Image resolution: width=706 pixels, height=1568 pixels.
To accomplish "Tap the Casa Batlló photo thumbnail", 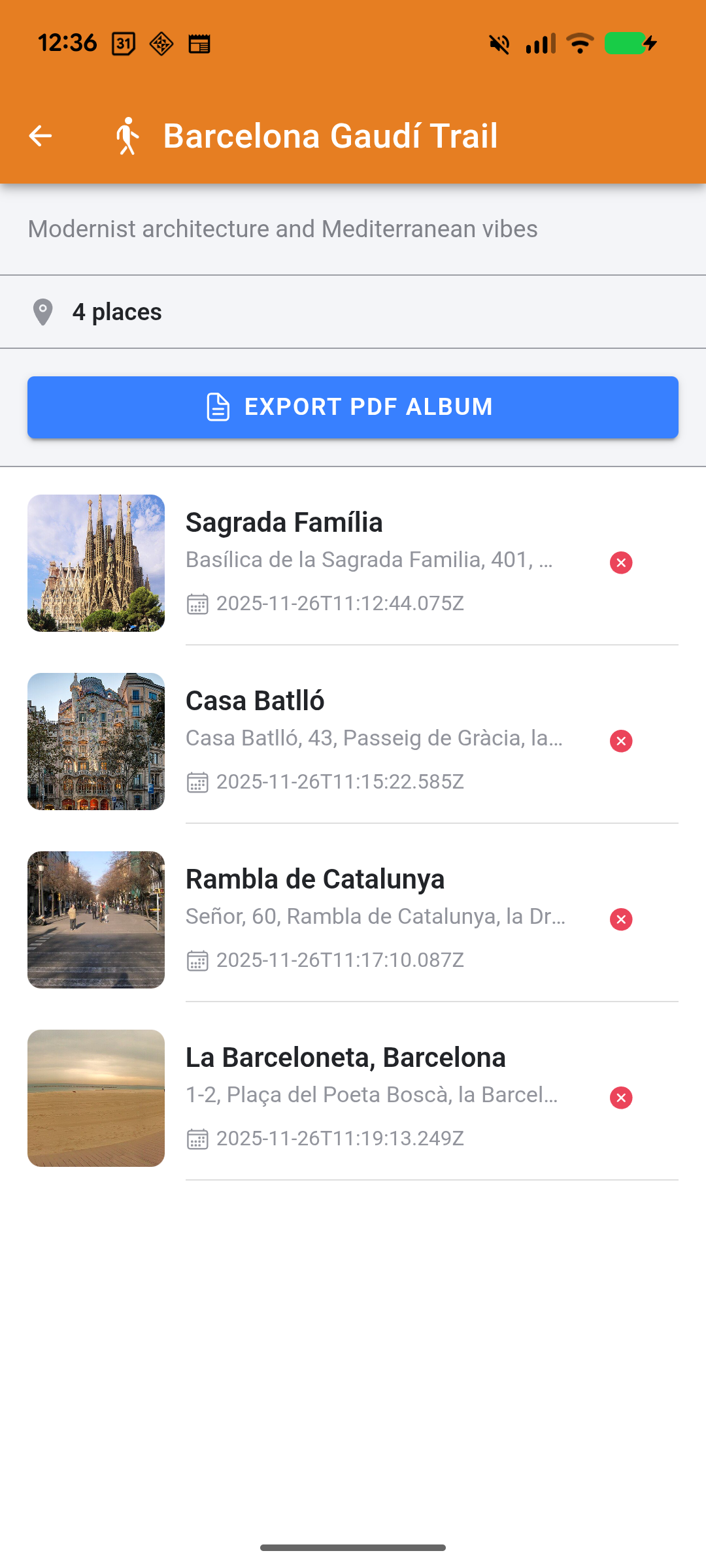I will coord(95,742).
